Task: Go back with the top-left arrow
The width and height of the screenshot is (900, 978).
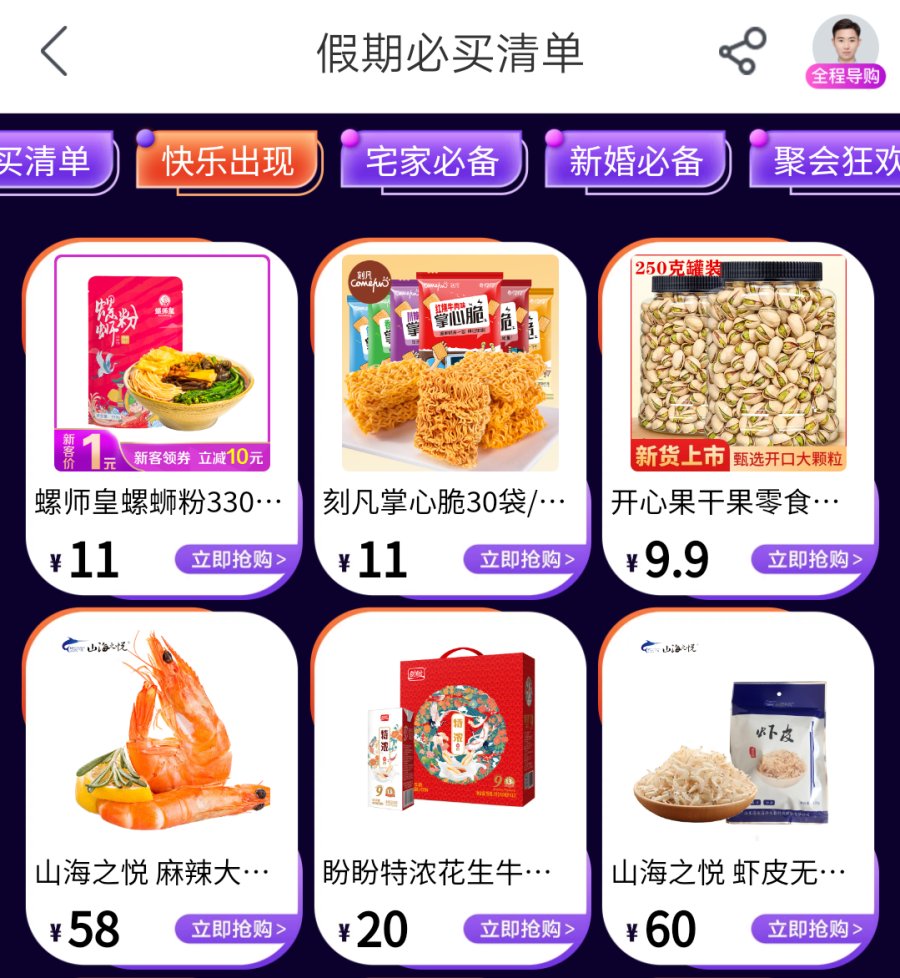Action: coord(55,52)
